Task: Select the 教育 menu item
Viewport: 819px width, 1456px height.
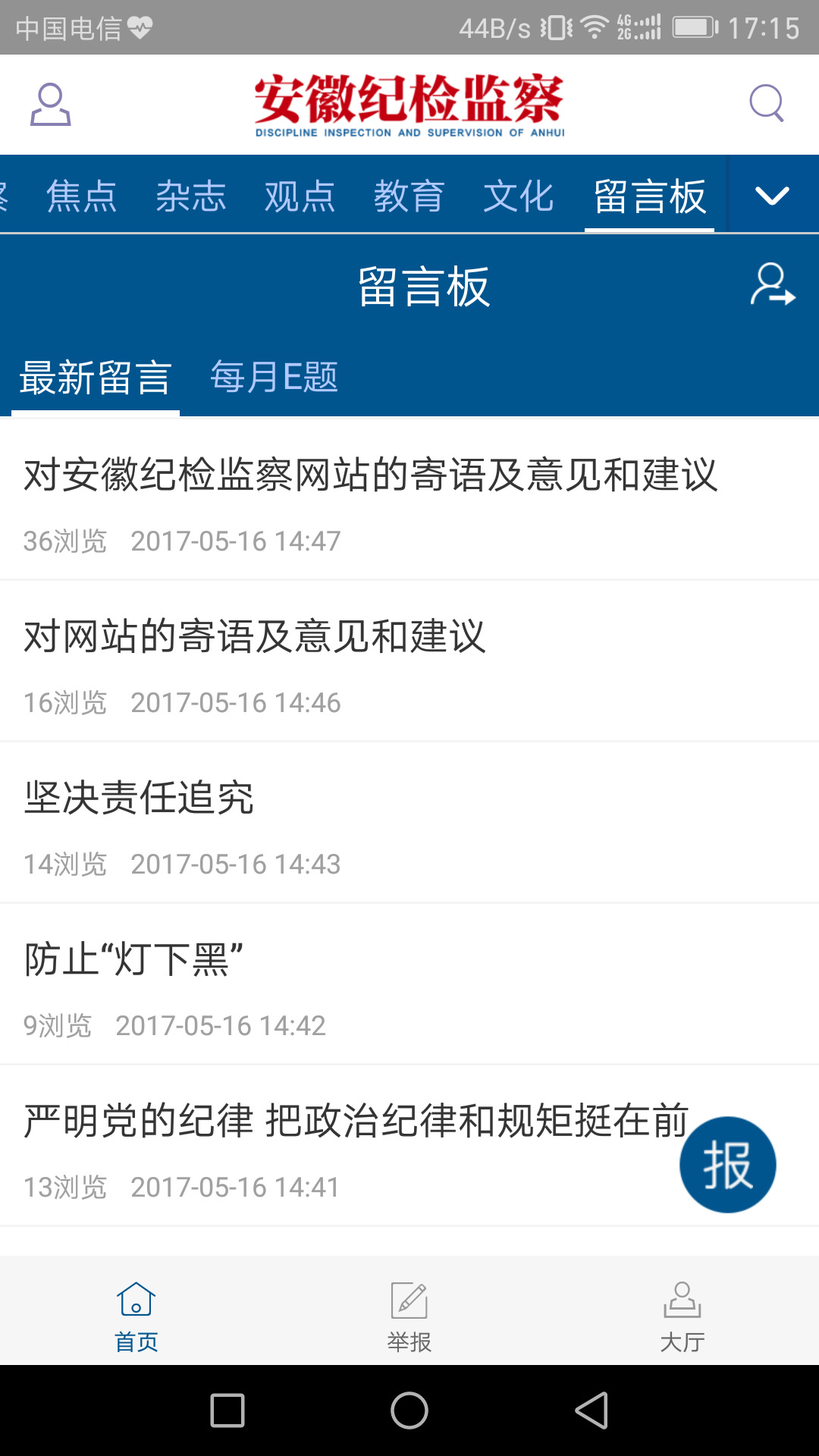Action: (409, 196)
